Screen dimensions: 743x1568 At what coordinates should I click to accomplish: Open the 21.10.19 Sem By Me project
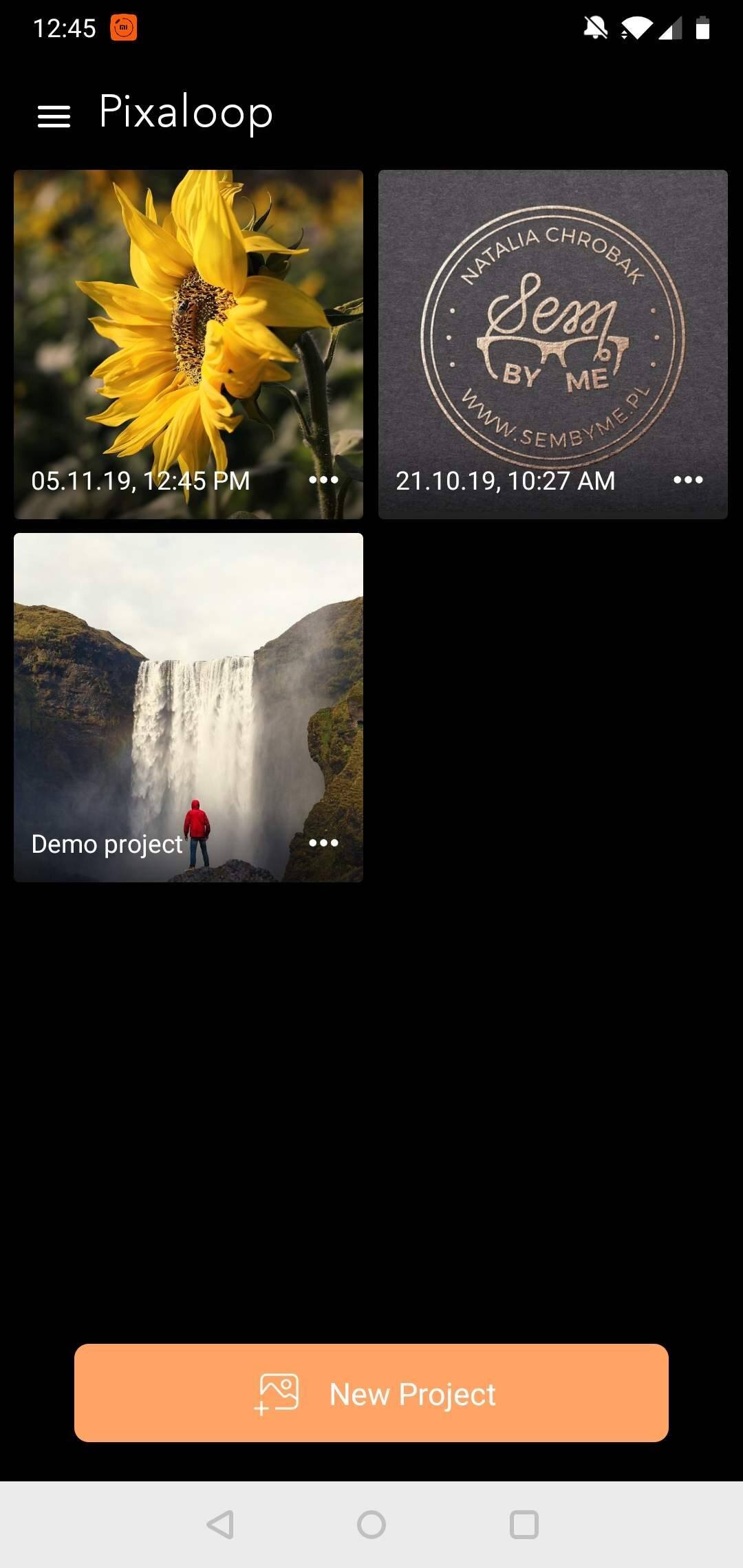click(552, 344)
